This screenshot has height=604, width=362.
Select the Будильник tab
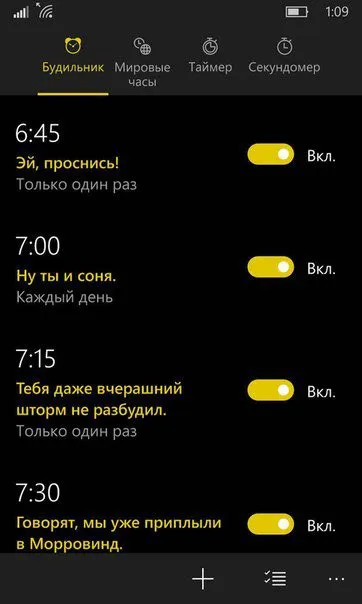[x=73, y=56]
